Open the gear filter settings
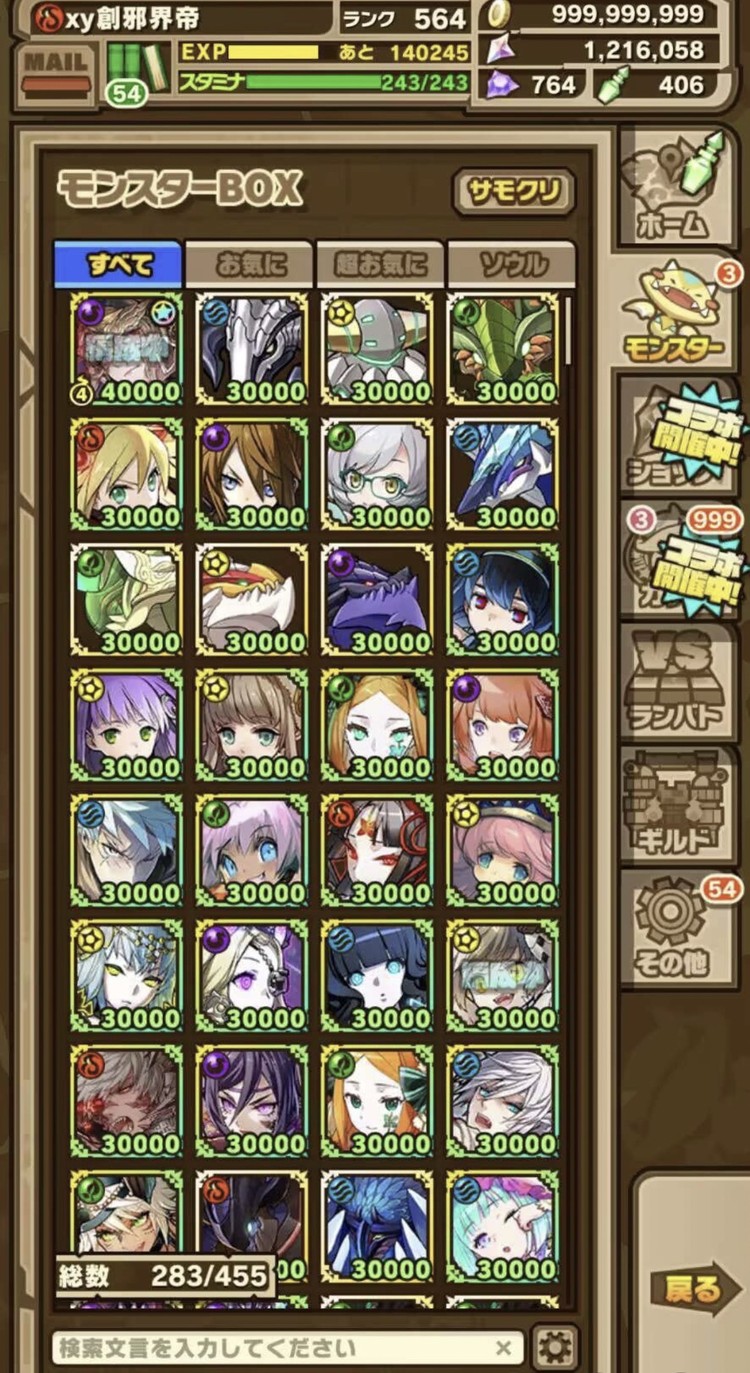 pos(555,1347)
